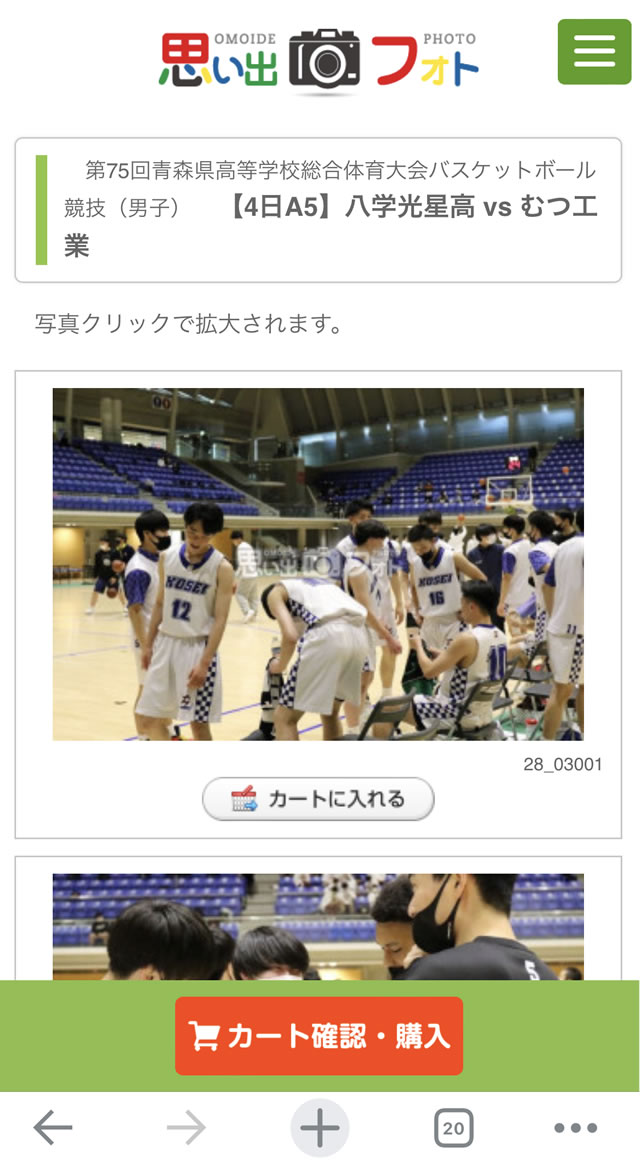Screen dimensions: 640x1169
Task: Go to the 思い出フォト home logo
Action: 319,59
